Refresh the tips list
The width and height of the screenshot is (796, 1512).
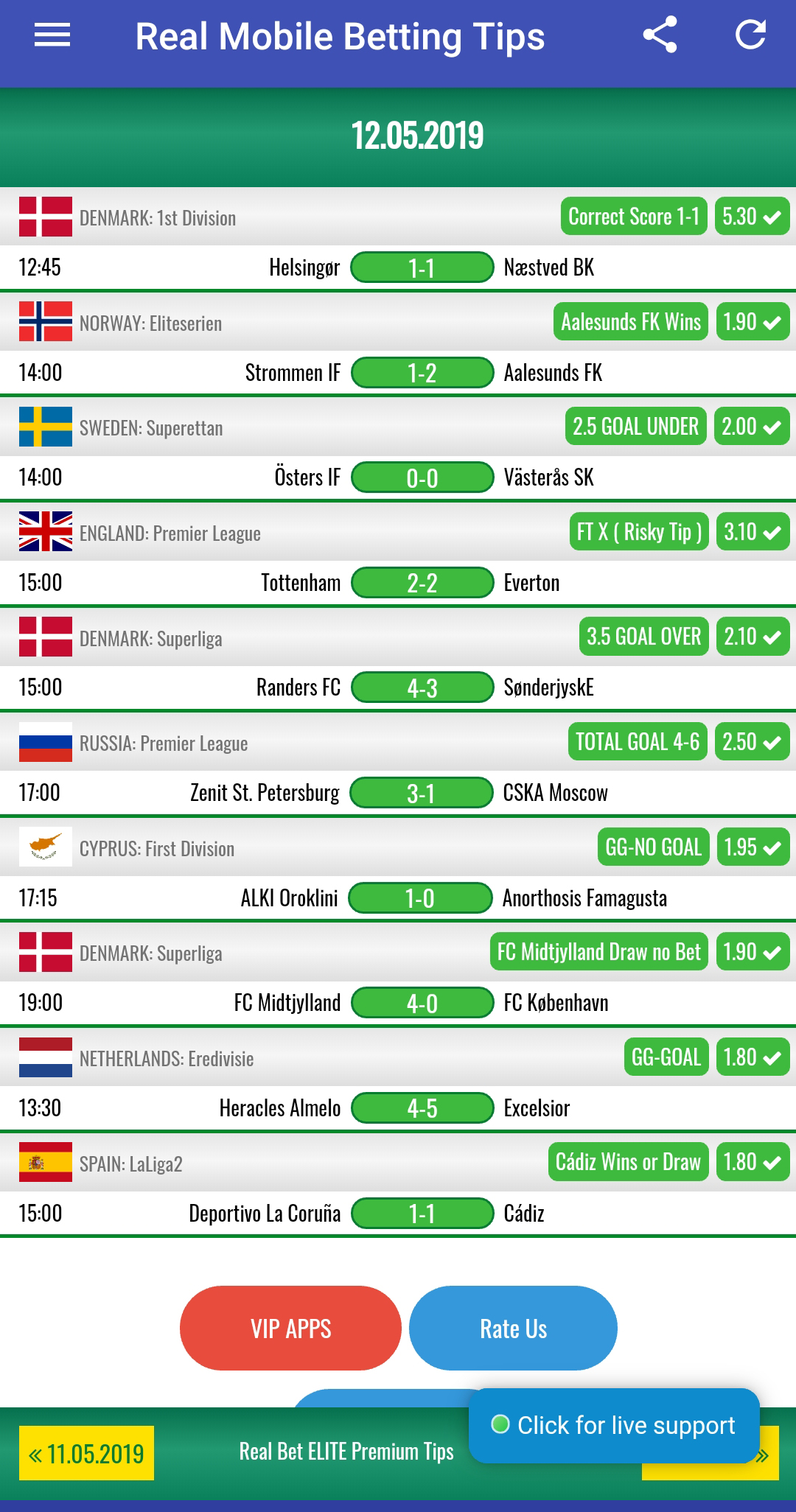[750, 35]
